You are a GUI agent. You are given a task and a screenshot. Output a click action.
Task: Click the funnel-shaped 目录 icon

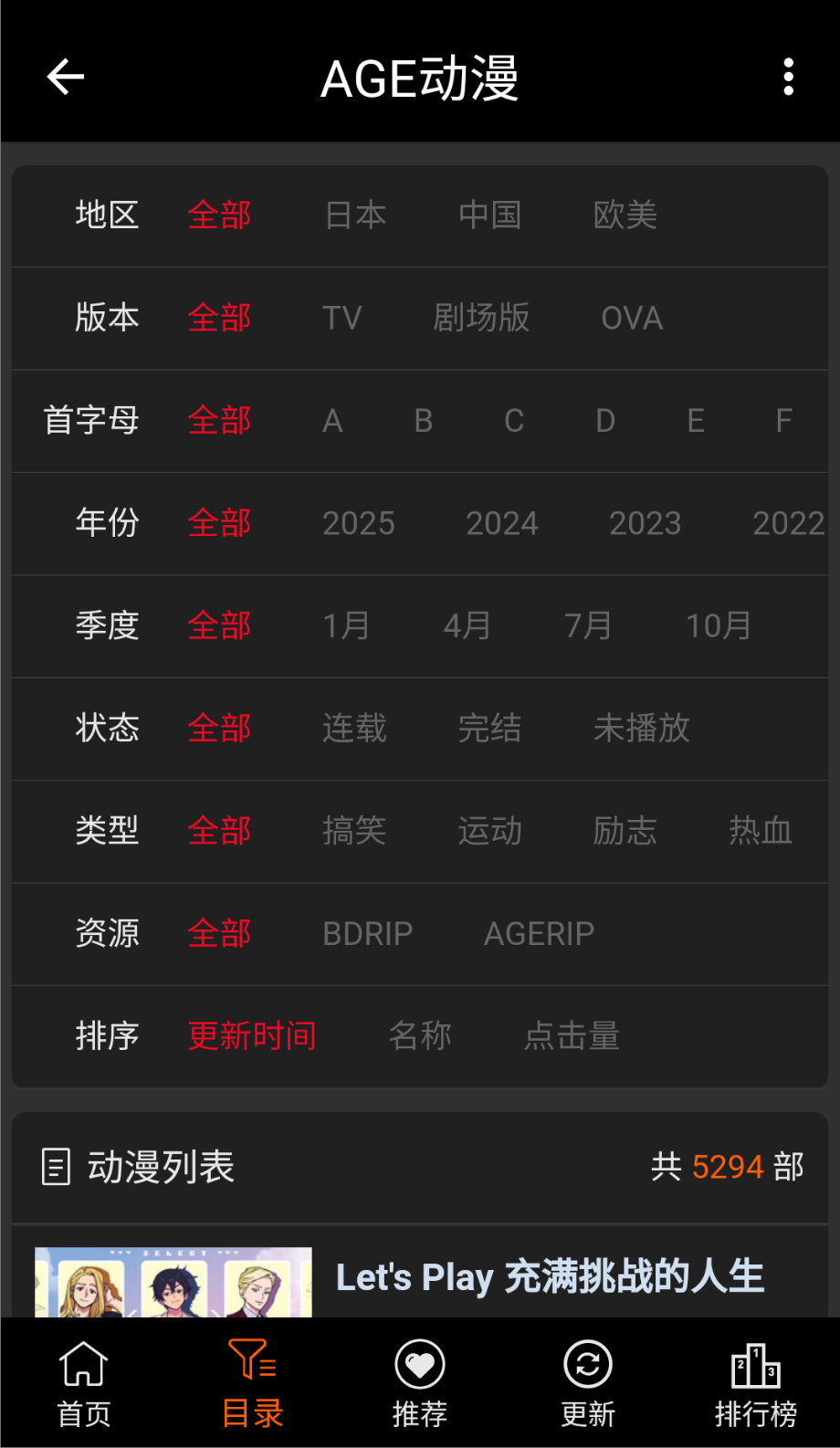pos(251,1365)
